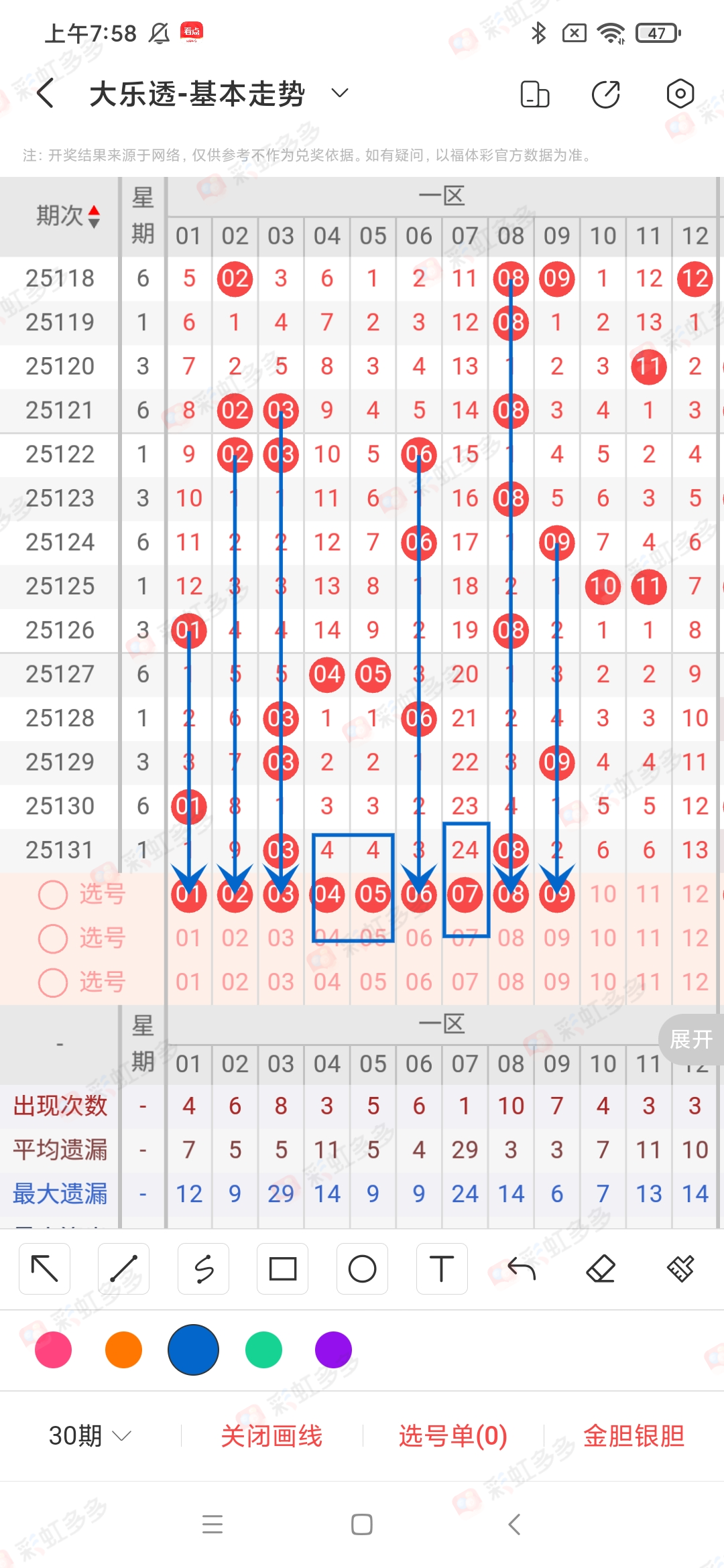Tap the brush-clean clear-all icon
724x1568 pixels.
coord(681,1268)
